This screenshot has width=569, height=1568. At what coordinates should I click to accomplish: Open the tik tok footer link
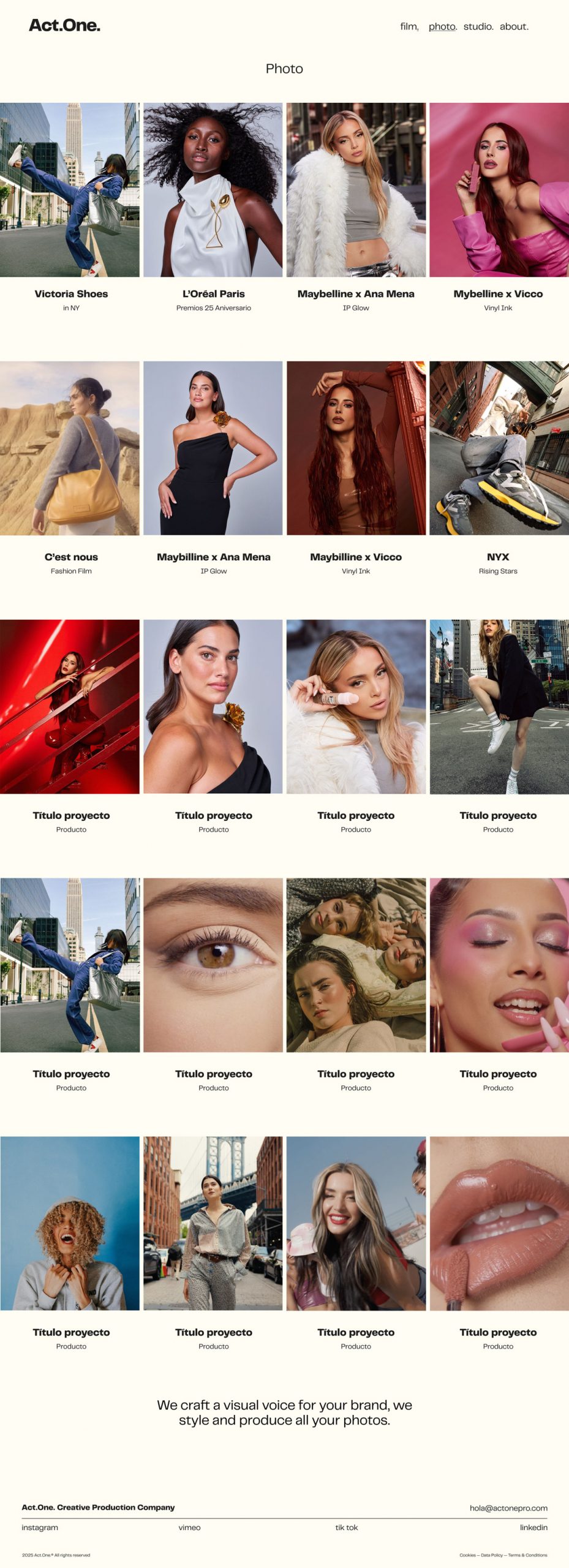(346, 1527)
